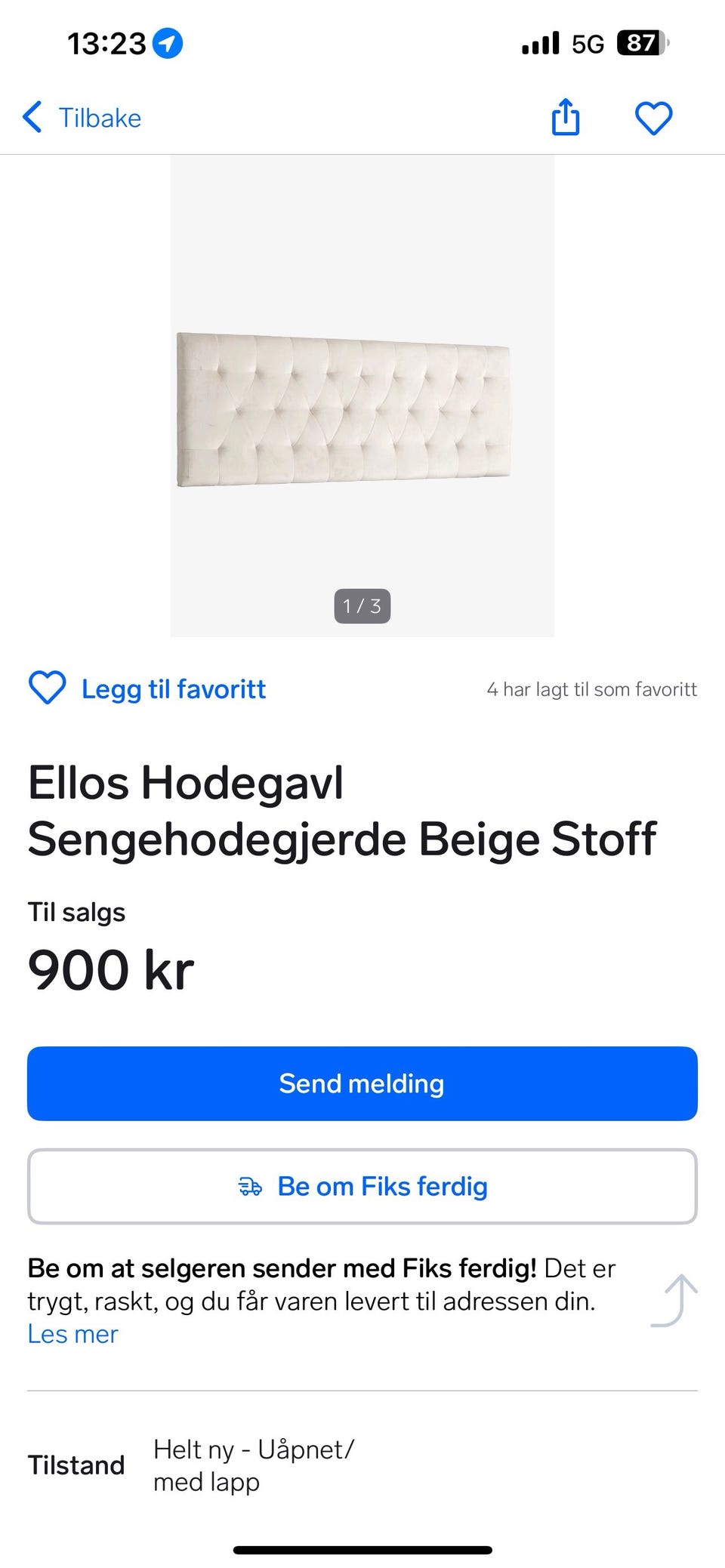725x1568 pixels.
Task: Tap the truck icon inside Fiks ferdig button
Action: [x=249, y=1186]
